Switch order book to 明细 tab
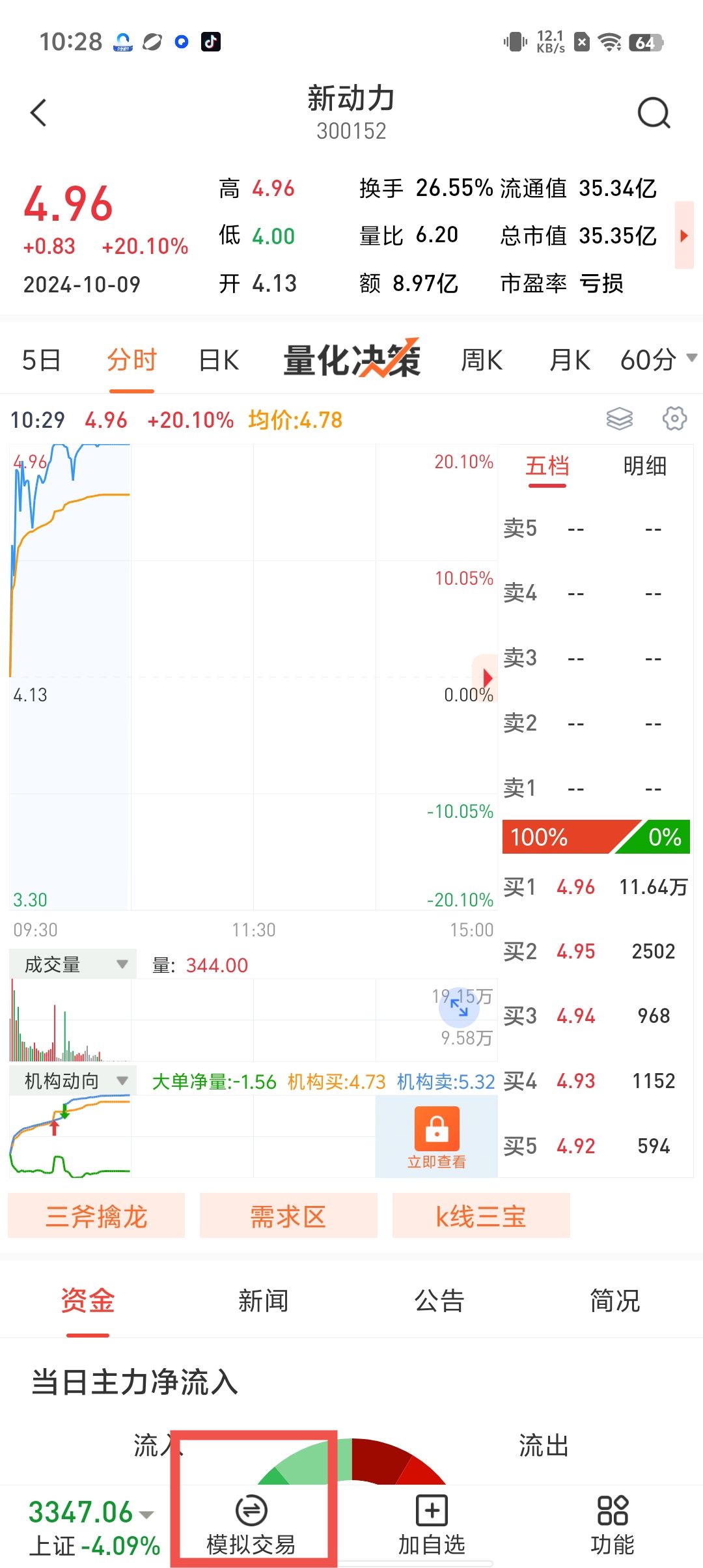The width and height of the screenshot is (703, 1568). pos(644,466)
